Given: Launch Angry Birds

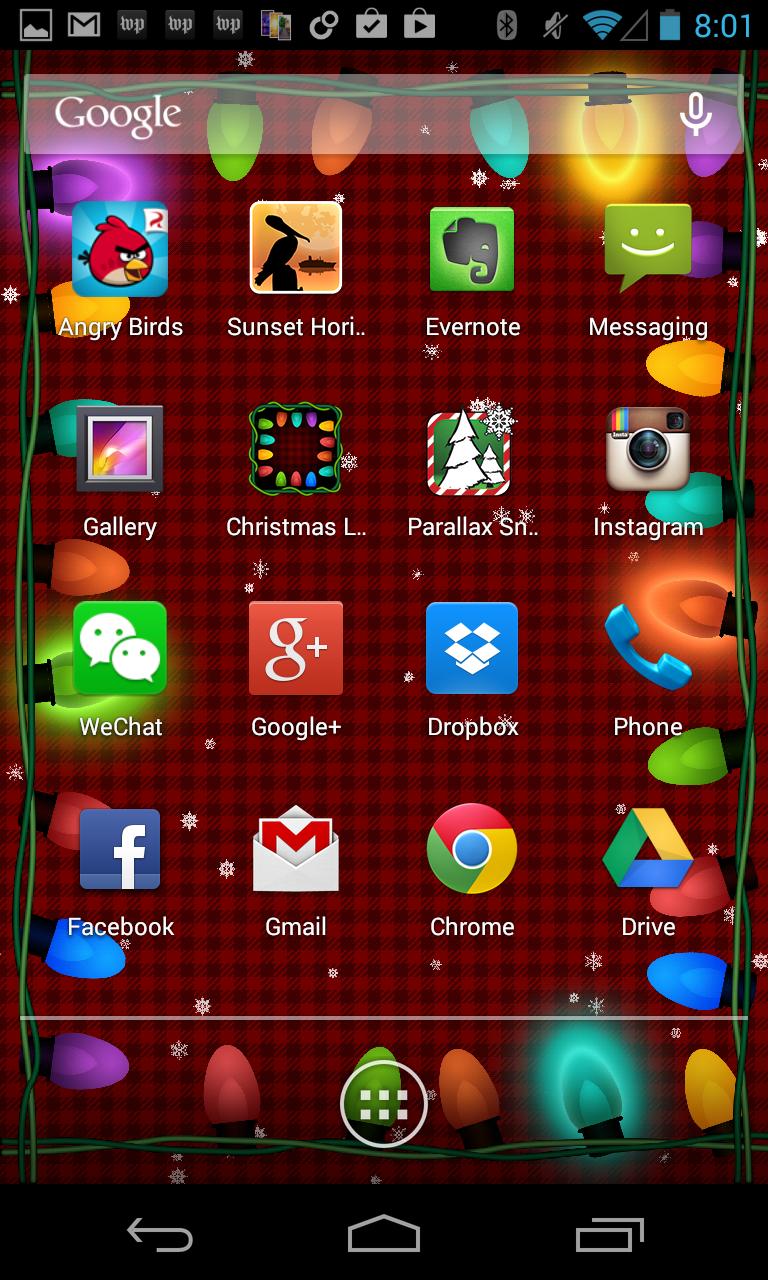Looking at the screenshot, I should tap(120, 250).
